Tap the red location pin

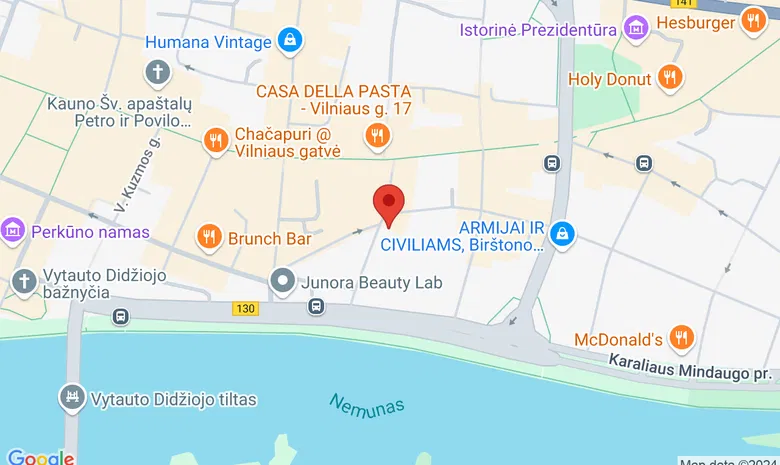(389, 204)
